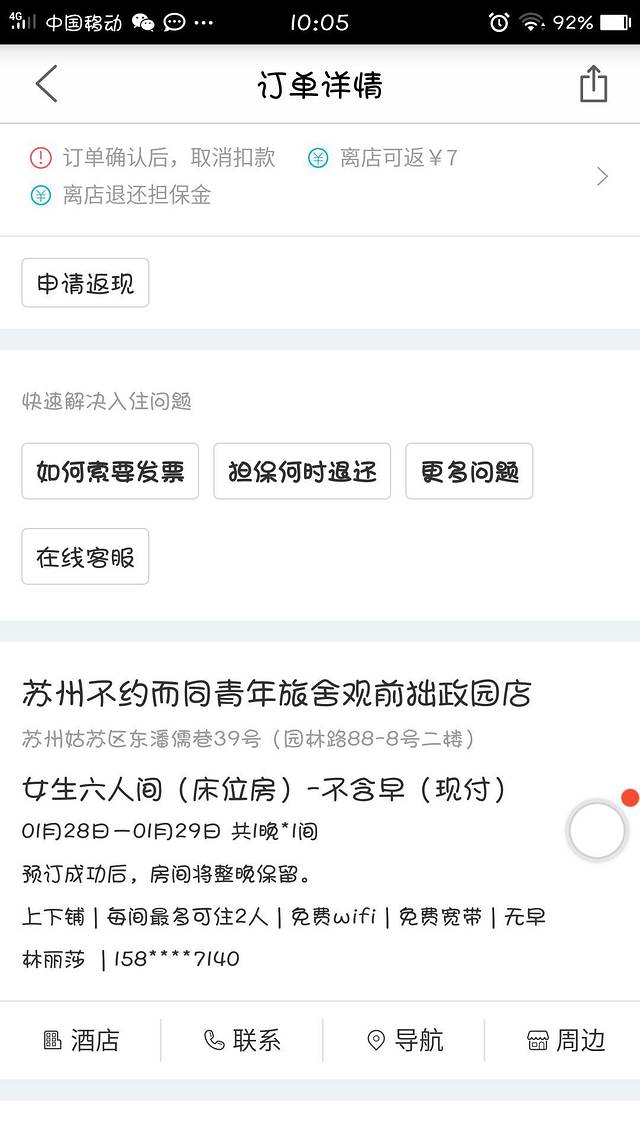The image size is (640, 1137).
Task: Open the 酒店 details
Action: (81, 1040)
